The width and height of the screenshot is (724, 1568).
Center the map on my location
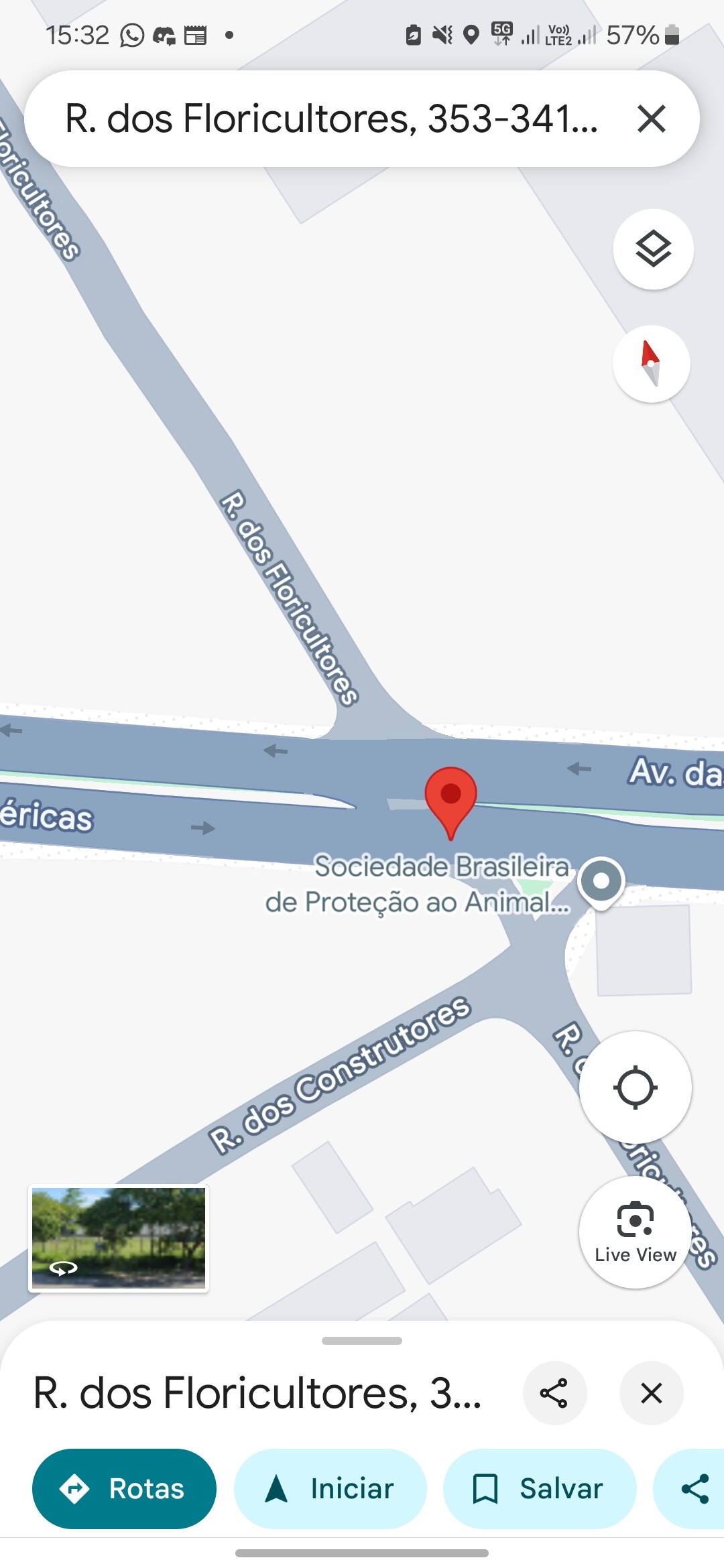635,1087
